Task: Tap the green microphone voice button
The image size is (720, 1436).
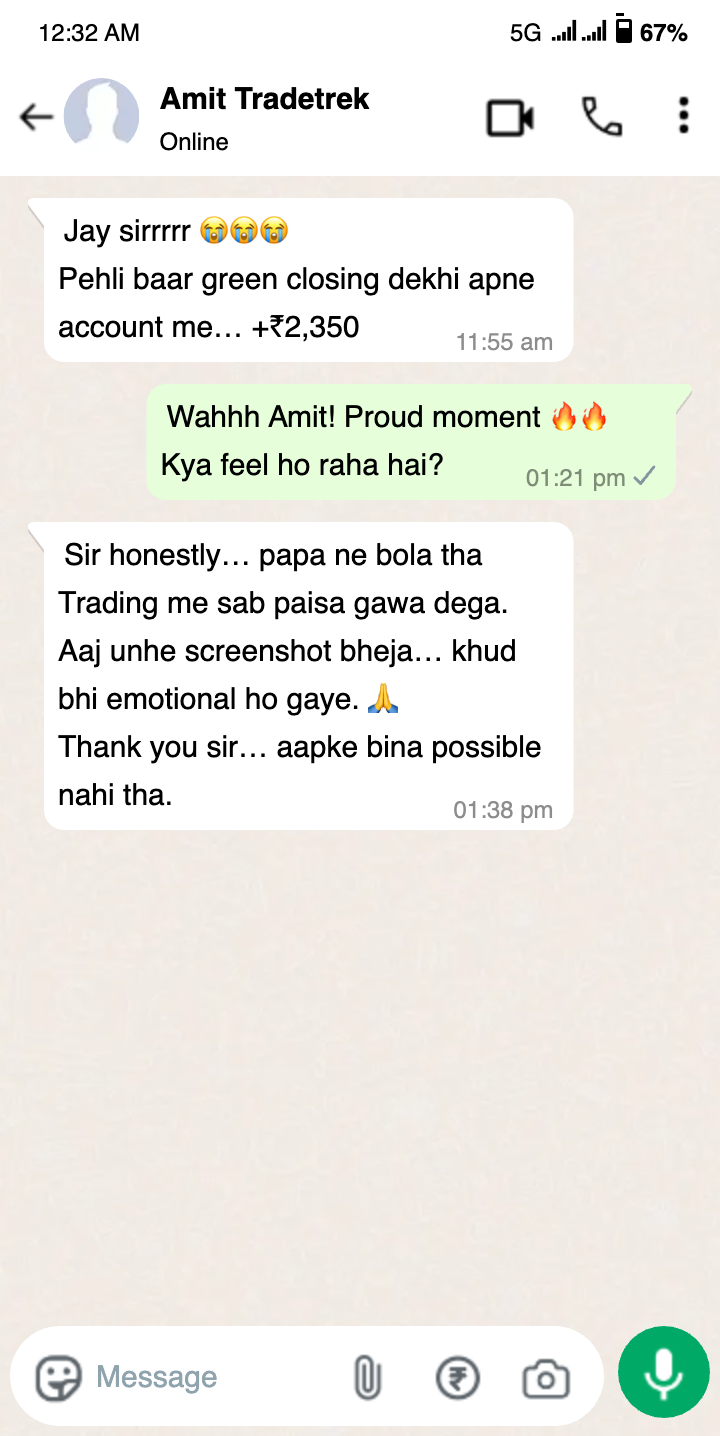Action: pos(663,1376)
